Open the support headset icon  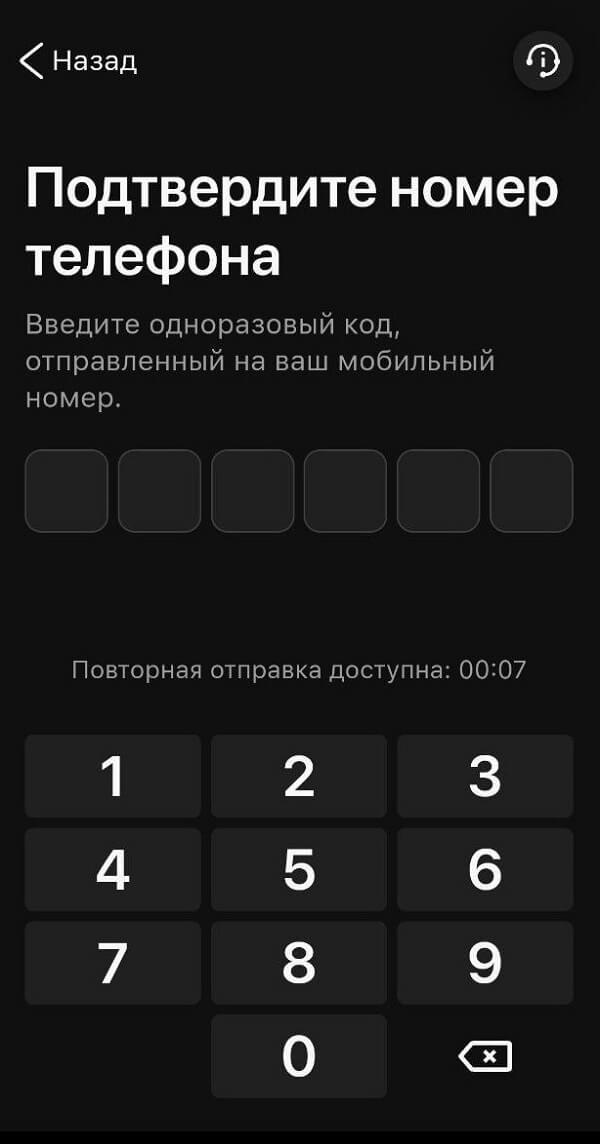coord(543,61)
